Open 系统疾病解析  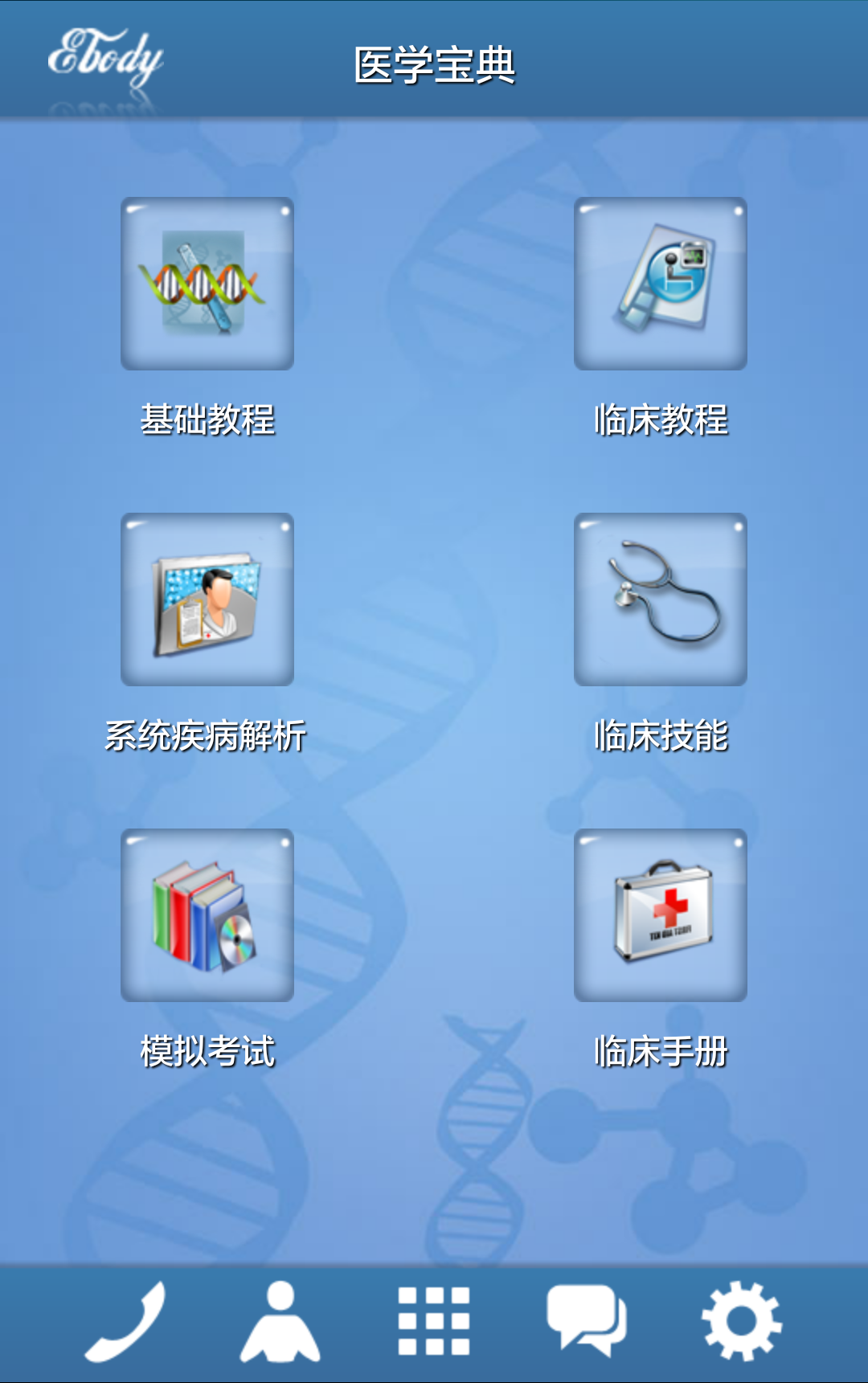click(x=207, y=599)
